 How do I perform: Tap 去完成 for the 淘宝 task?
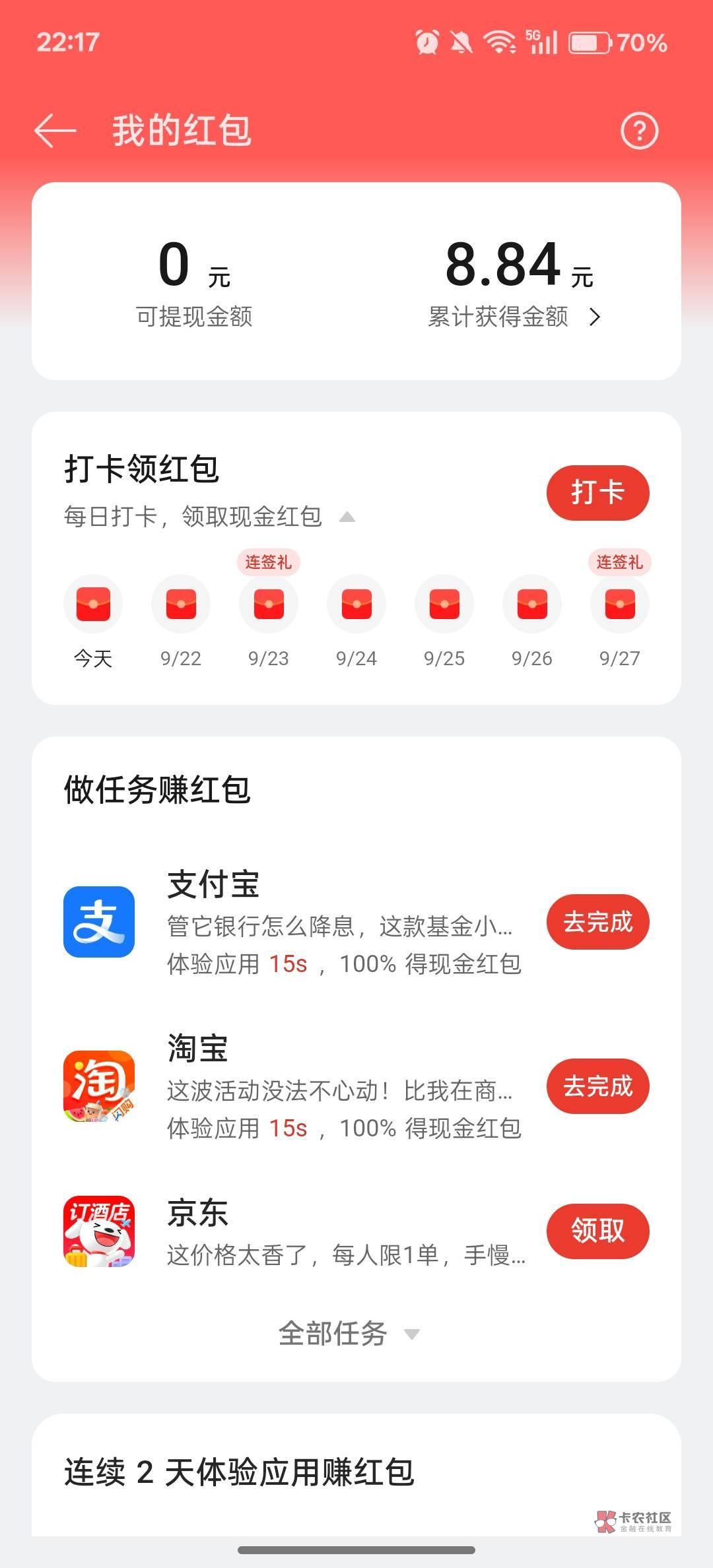597,1086
